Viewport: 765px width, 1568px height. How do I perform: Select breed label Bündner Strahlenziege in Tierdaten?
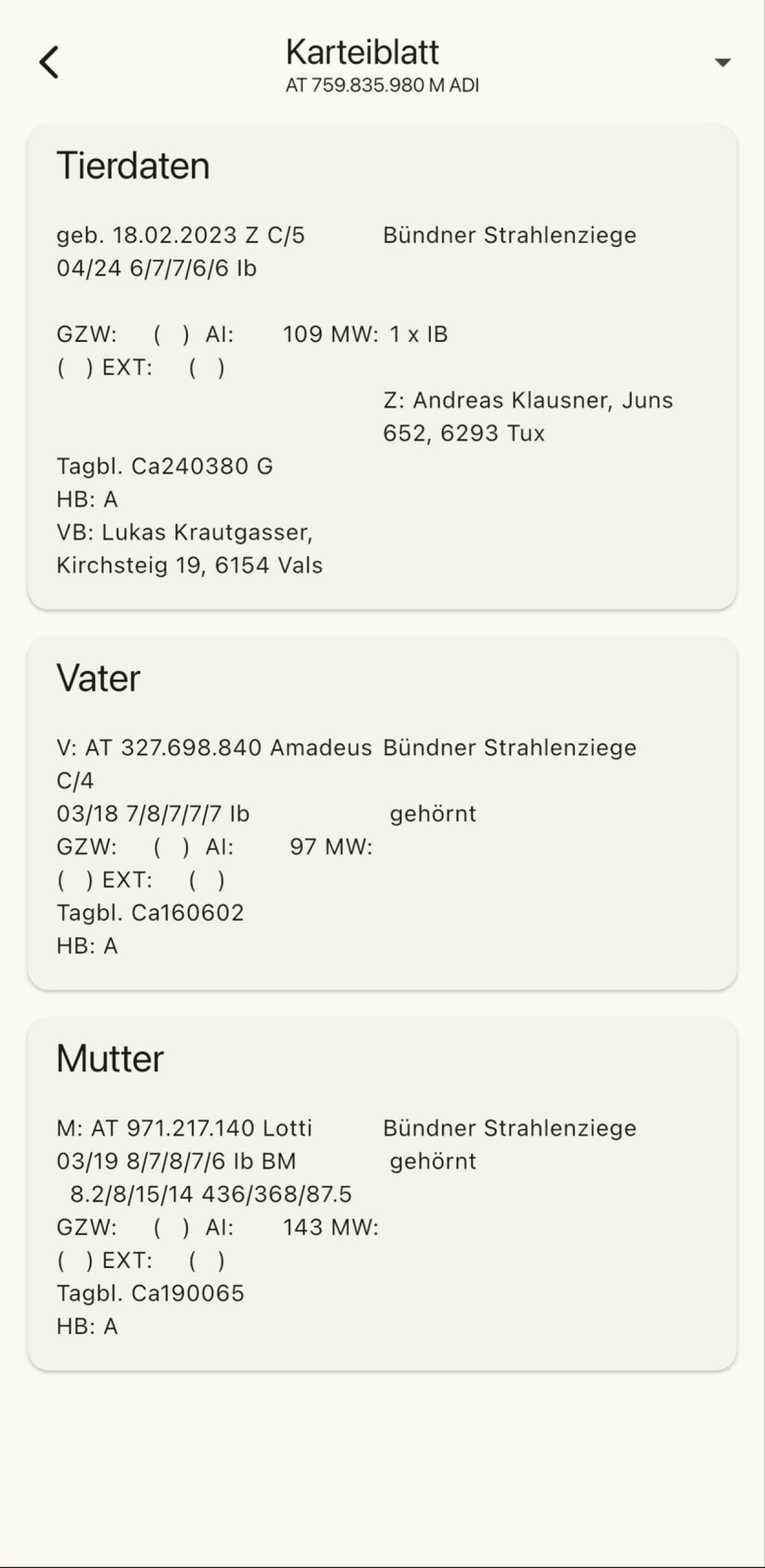point(509,235)
